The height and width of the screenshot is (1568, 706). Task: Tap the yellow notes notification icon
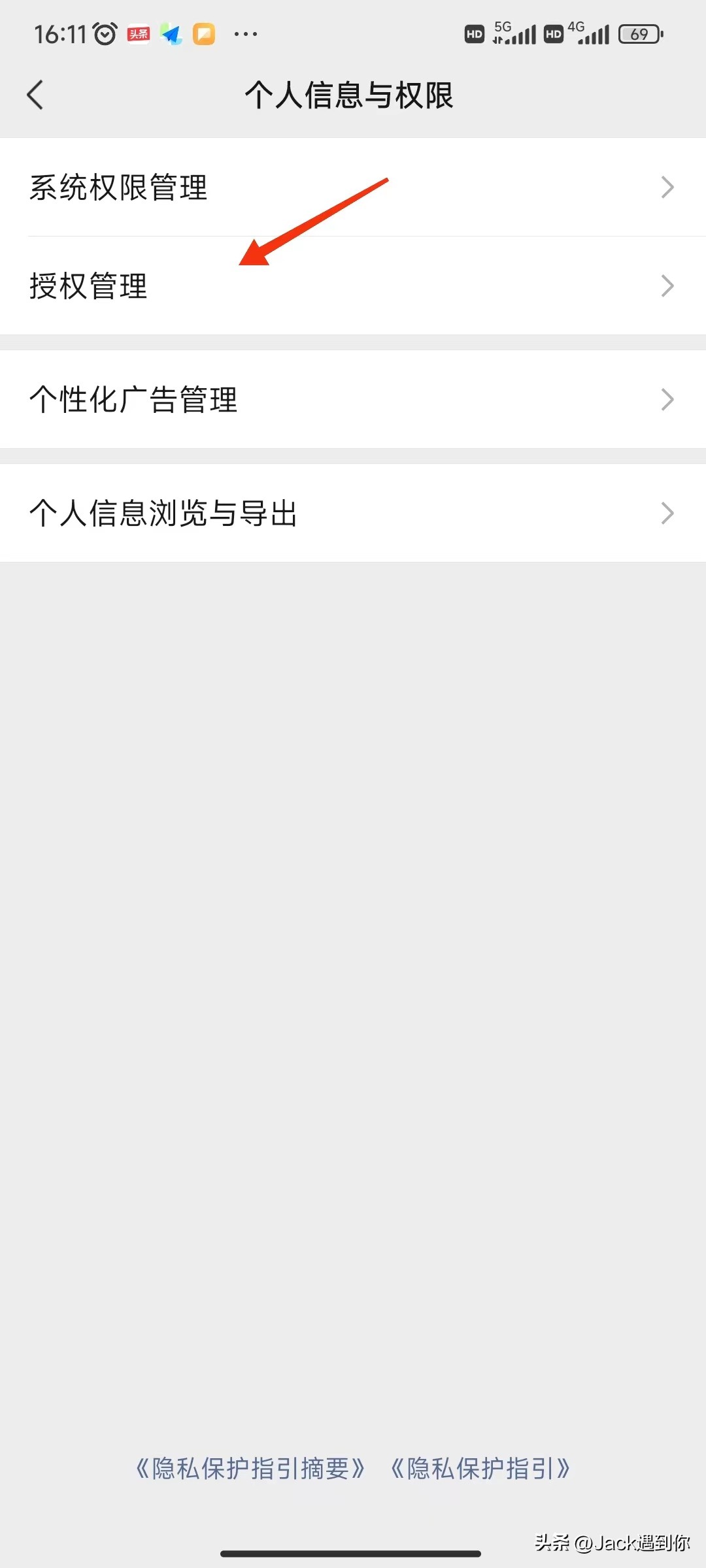click(205, 34)
